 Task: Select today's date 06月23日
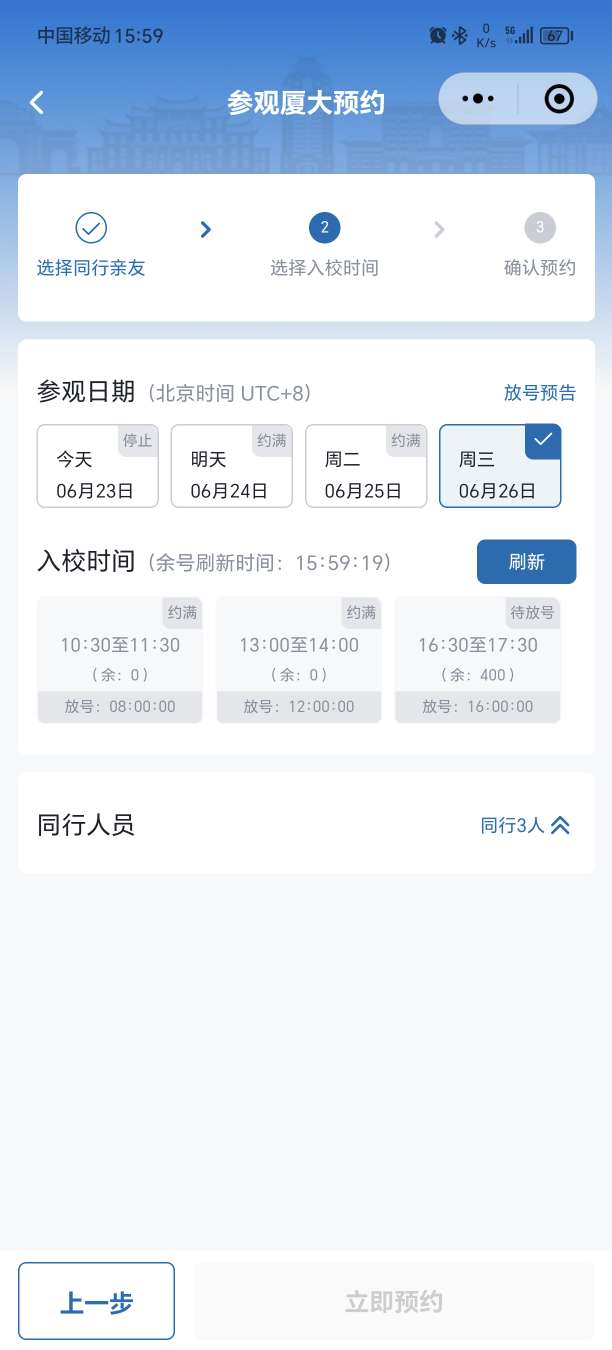pos(97,466)
